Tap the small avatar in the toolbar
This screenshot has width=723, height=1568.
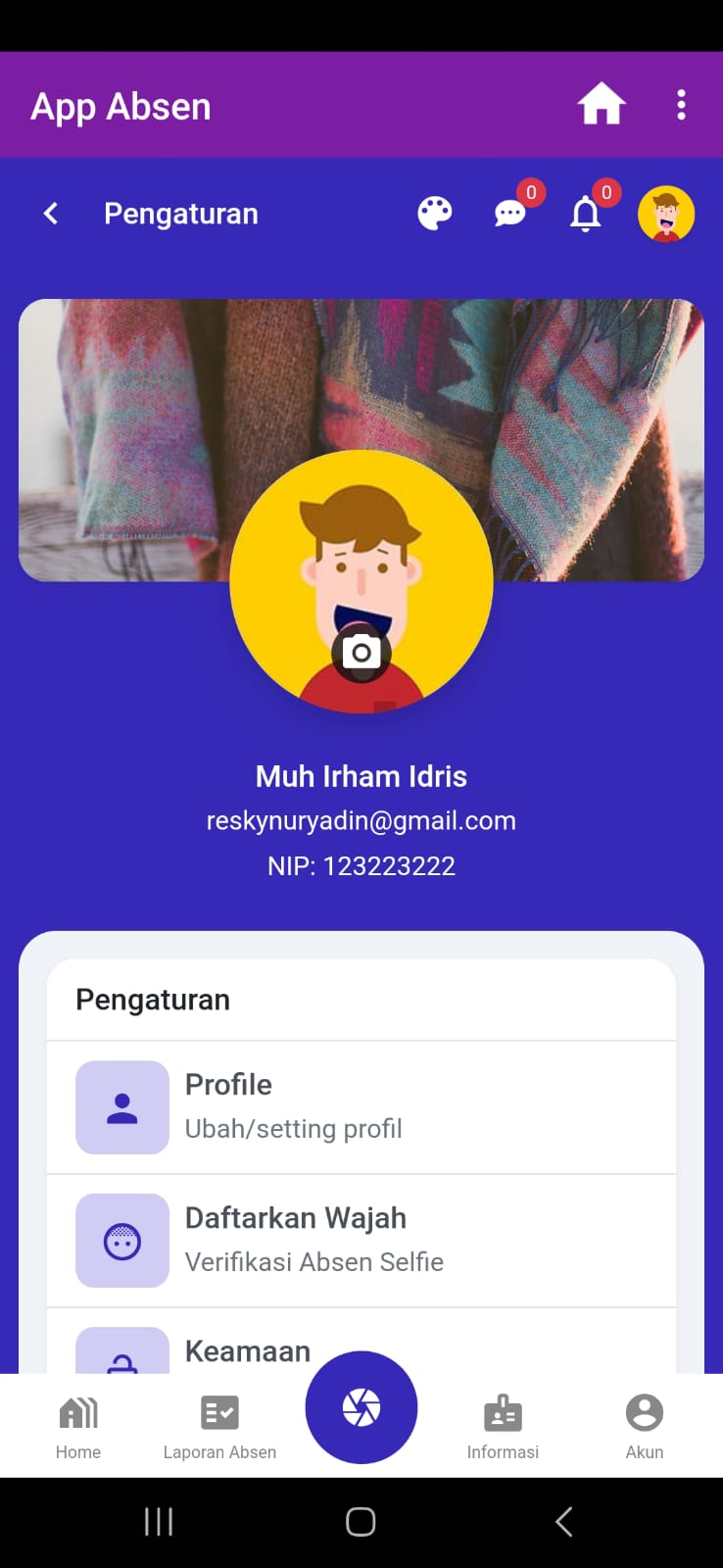point(666,214)
